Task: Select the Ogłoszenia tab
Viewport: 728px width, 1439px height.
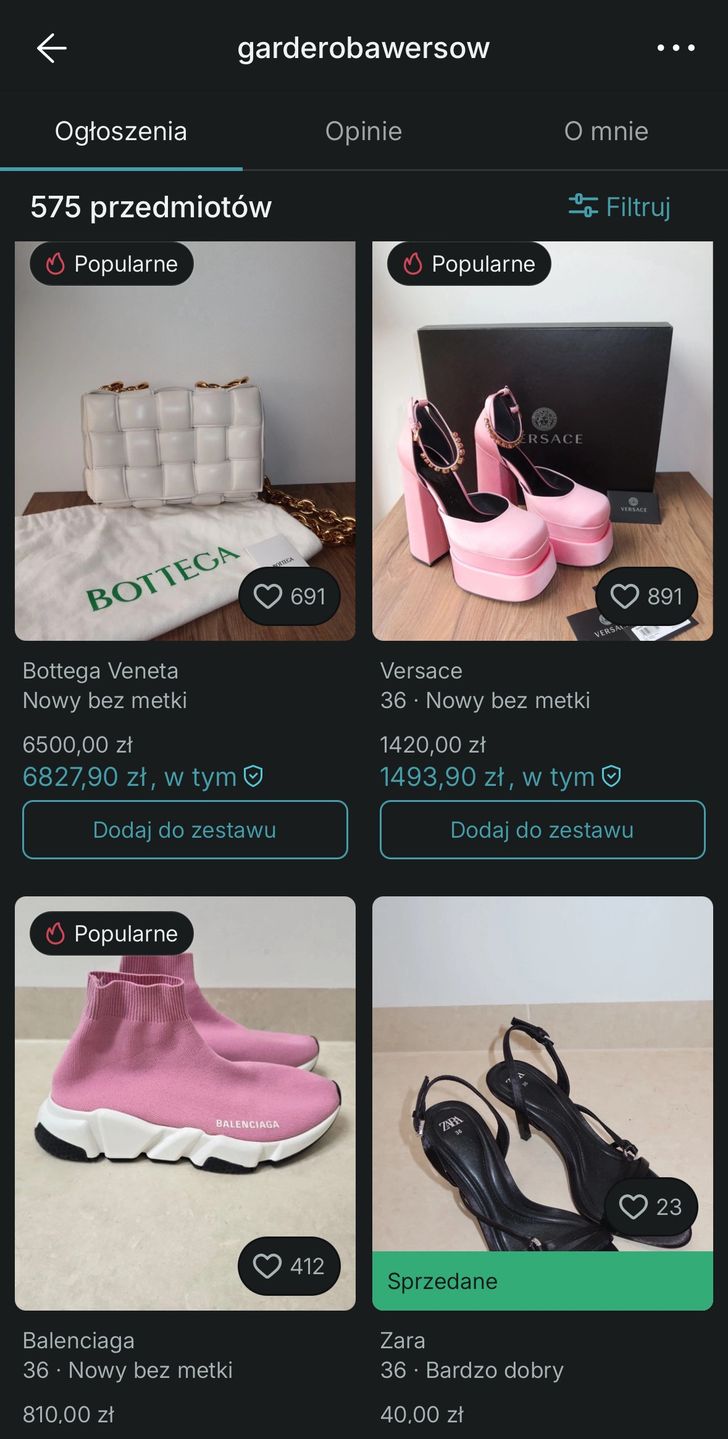Action: [x=121, y=131]
